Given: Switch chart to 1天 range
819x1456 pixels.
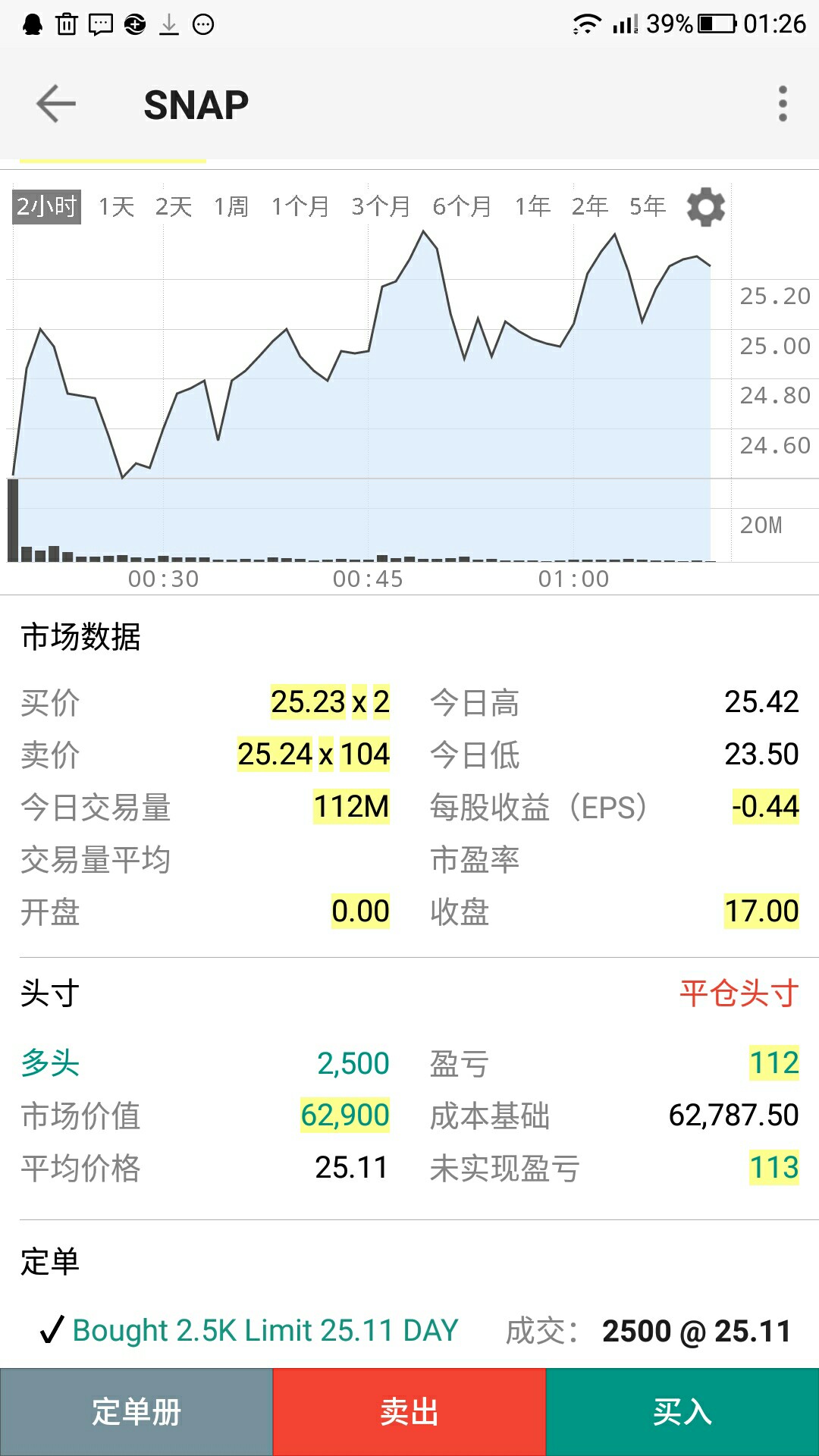Looking at the screenshot, I should (116, 206).
